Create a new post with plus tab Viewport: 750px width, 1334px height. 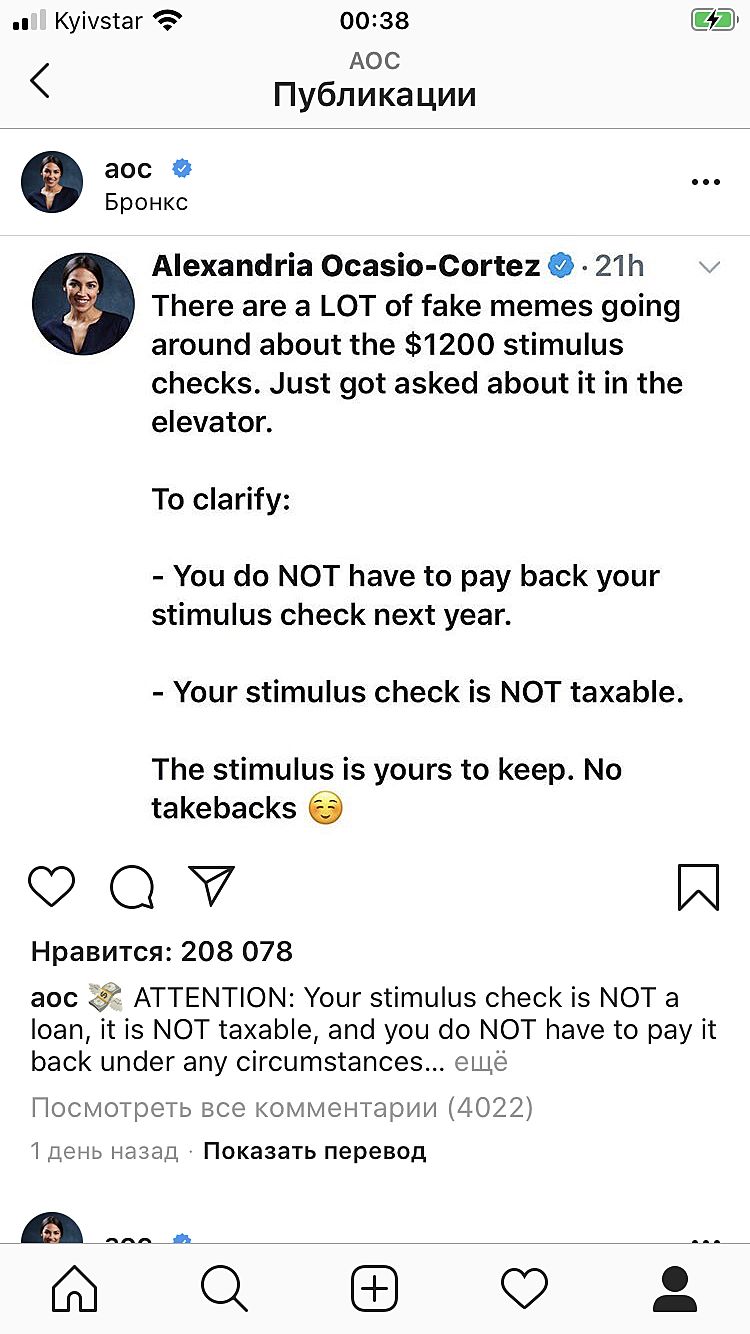pyautogui.click(x=375, y=1288)
